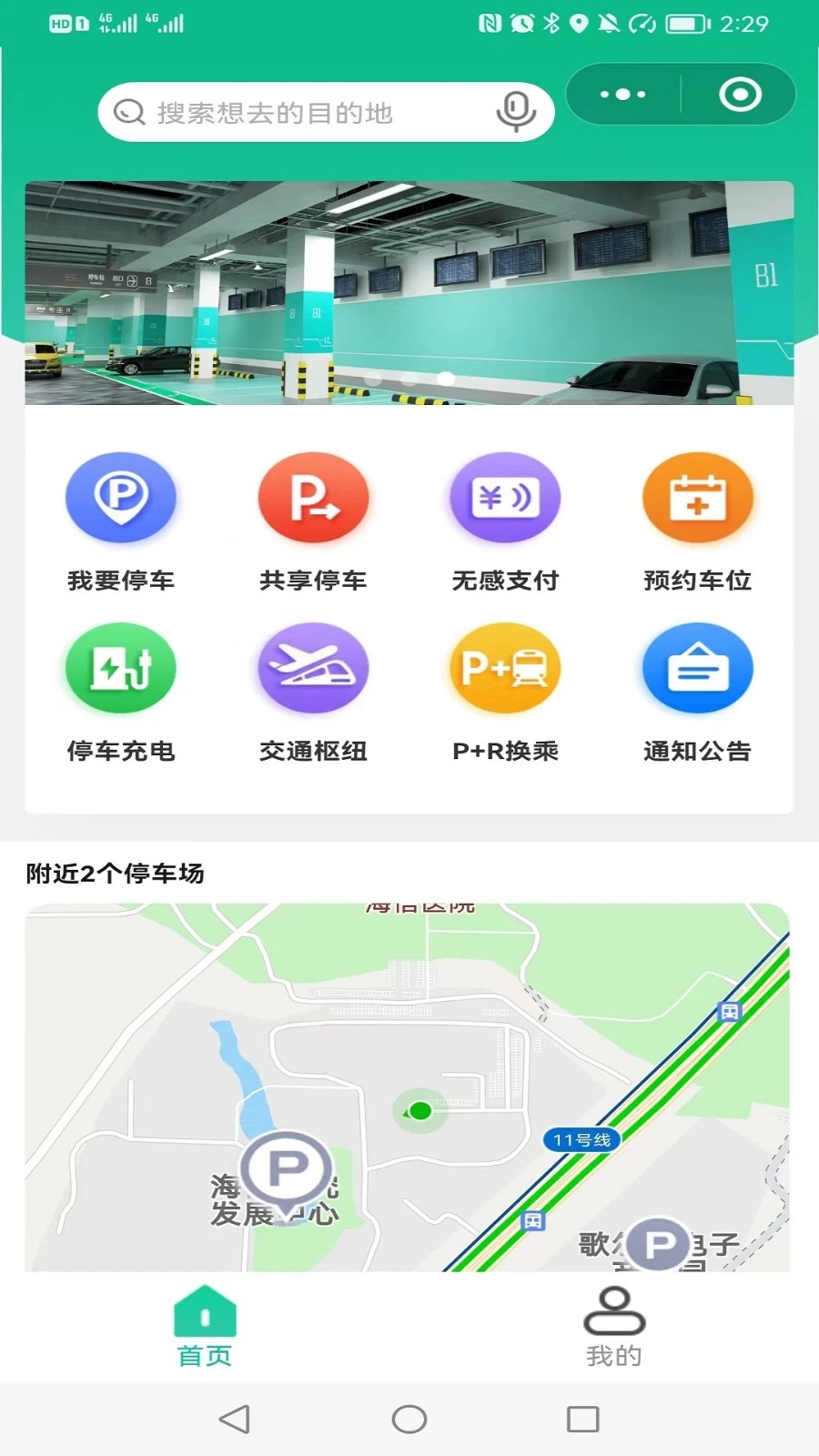
Task: Open the P+R换乘 park-and-ride feature
Action: point(505,667)
